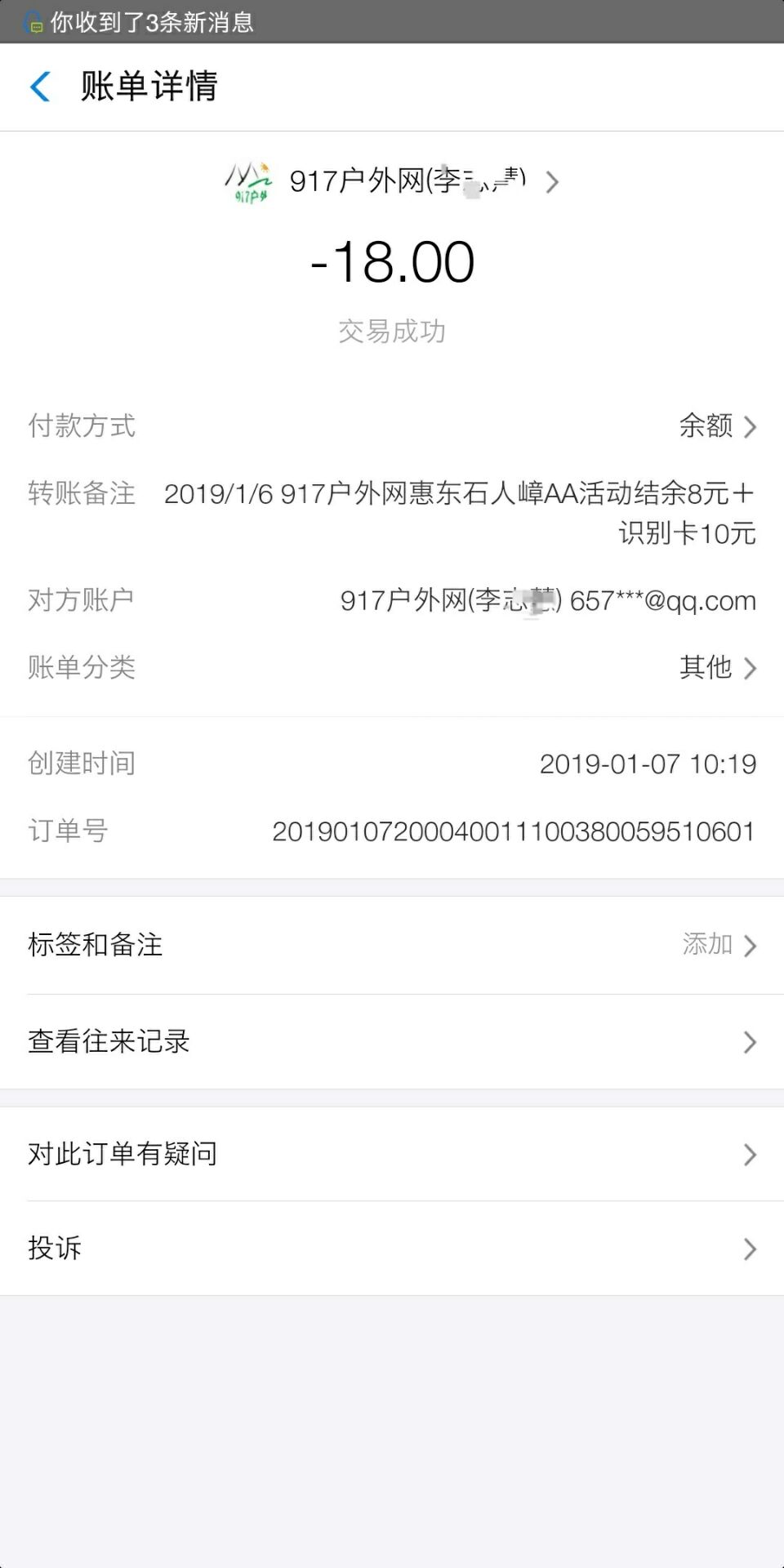This screenshot has height=1568, width=784.
Task: Tap the 标签和备注 row label
Action: click(95, 945)
